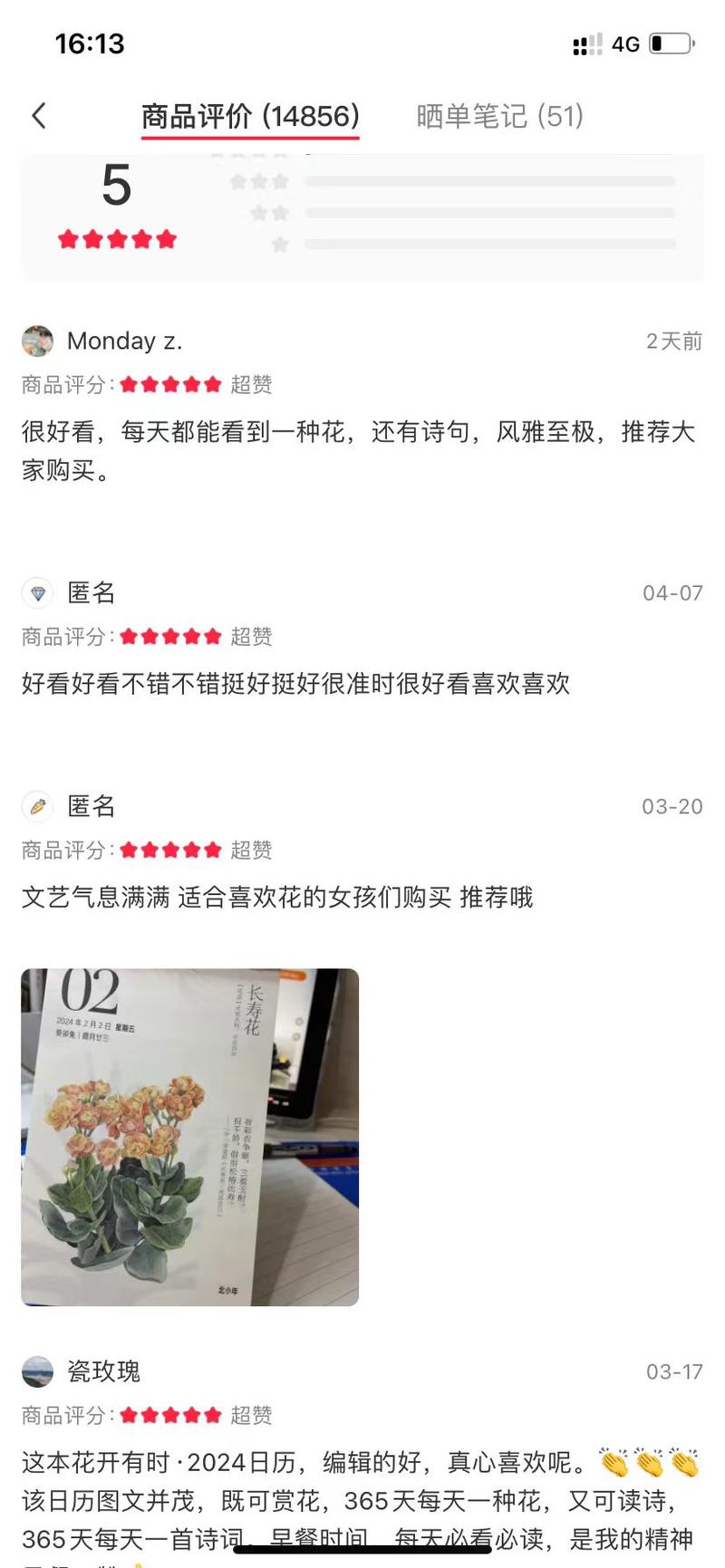Image resolution: width=725 pixels, height=1568 pixels.
Task: Open the 长寿花 calendar review photo
Action: pos(190,1137)
